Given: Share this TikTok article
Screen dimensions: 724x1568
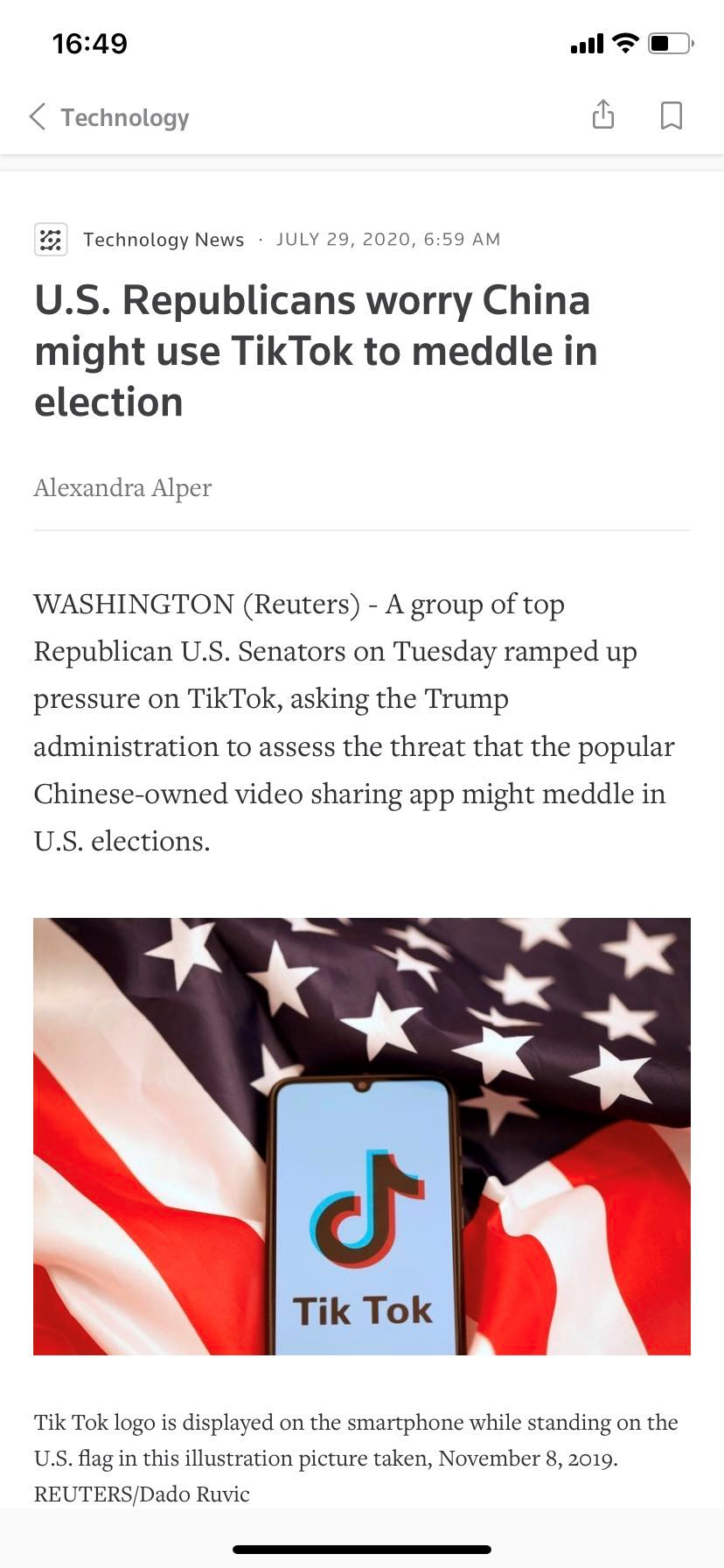Looking at the screenshot, I should point(603,115).
